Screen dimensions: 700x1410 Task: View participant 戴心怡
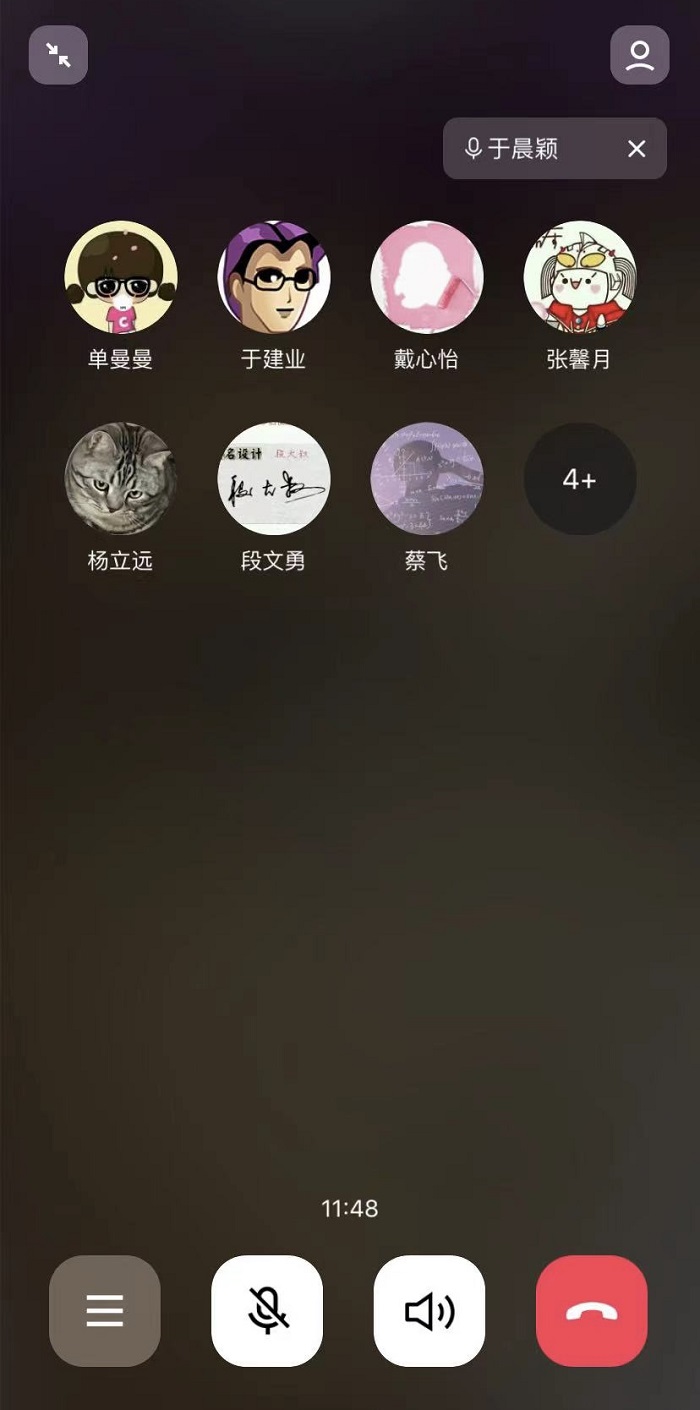427,277
